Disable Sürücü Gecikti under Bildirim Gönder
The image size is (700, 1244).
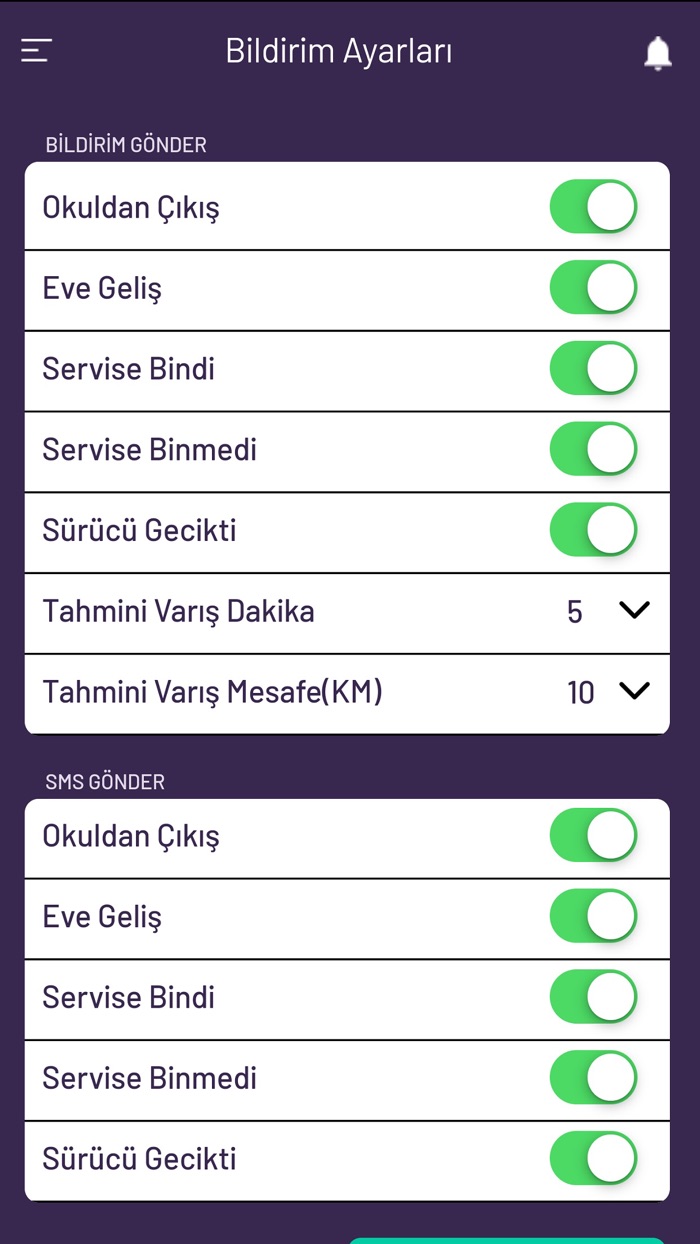click(593, 530)
